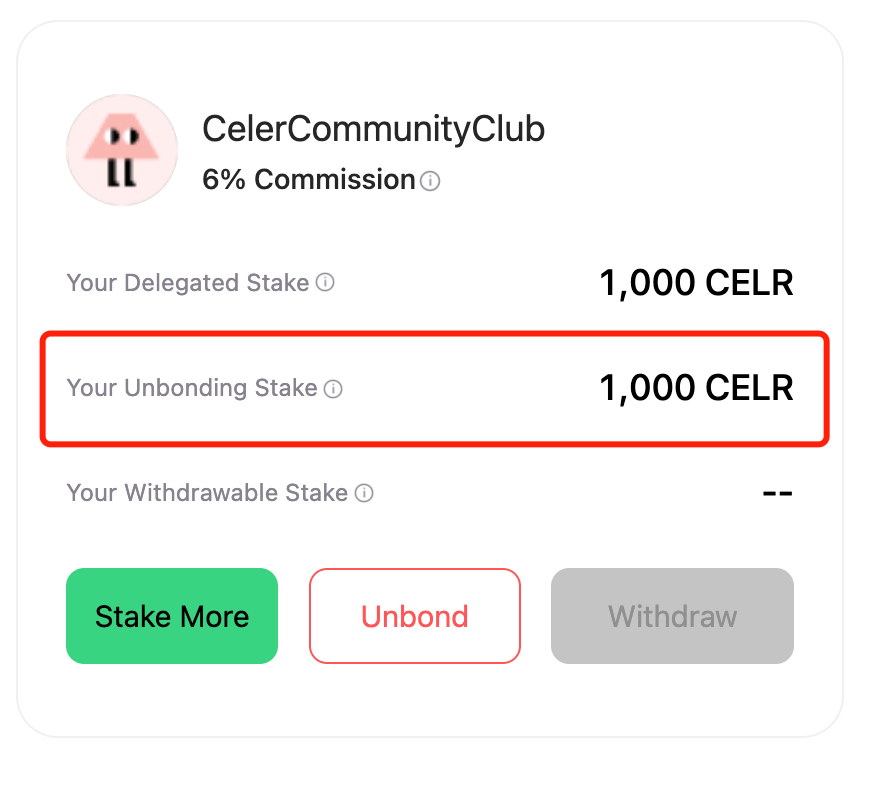
Task: View the Your Unbonding Stake info tooltip
Action: (x=334, y=389)
